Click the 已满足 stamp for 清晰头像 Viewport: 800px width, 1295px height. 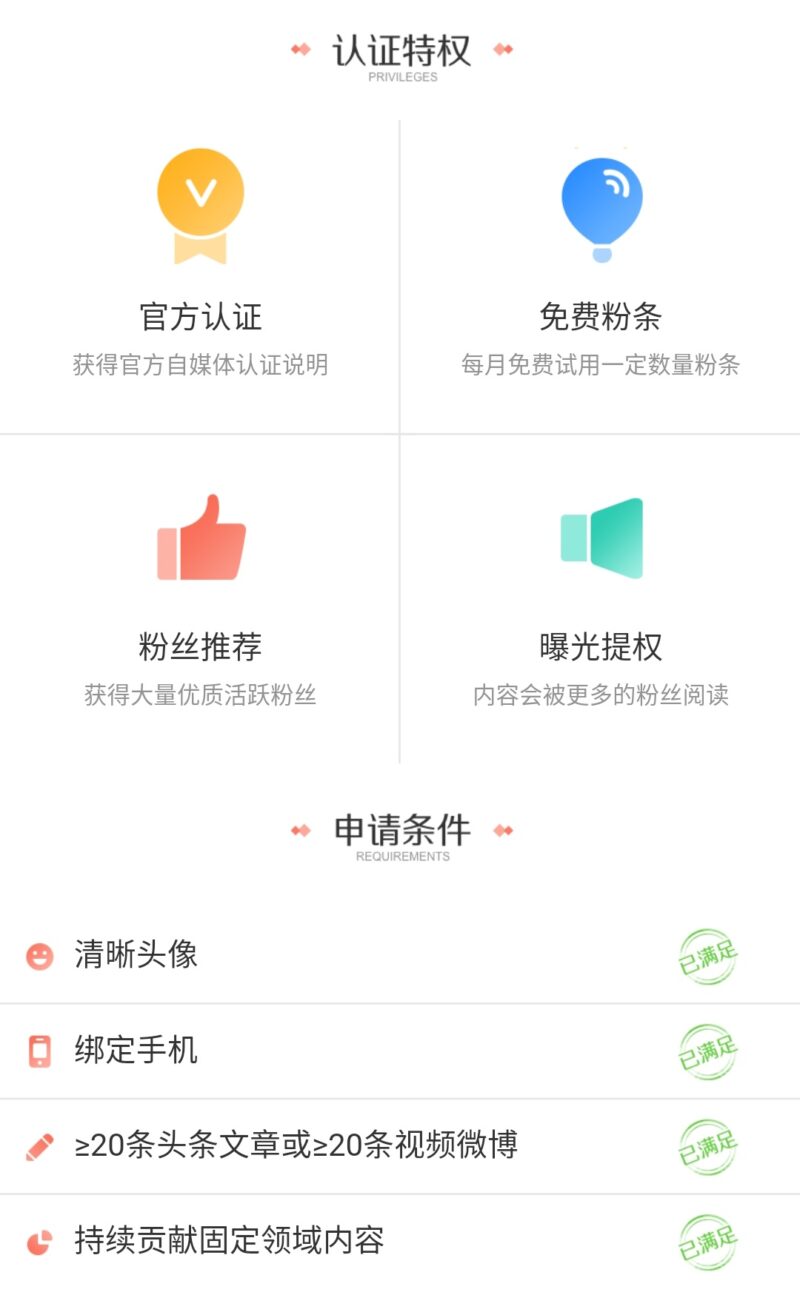click(x=708, y=955)
